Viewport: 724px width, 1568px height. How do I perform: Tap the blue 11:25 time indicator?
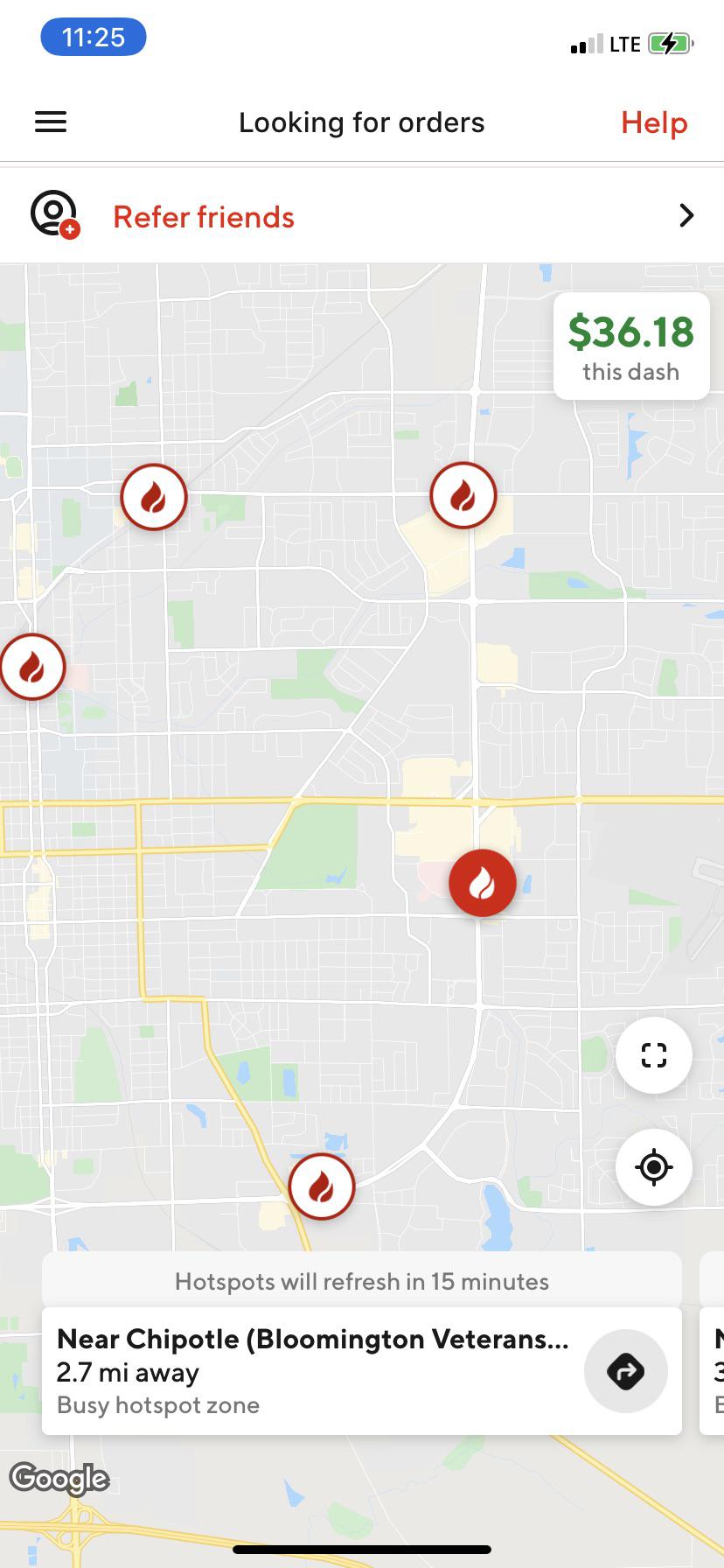(x=93, y=37)
